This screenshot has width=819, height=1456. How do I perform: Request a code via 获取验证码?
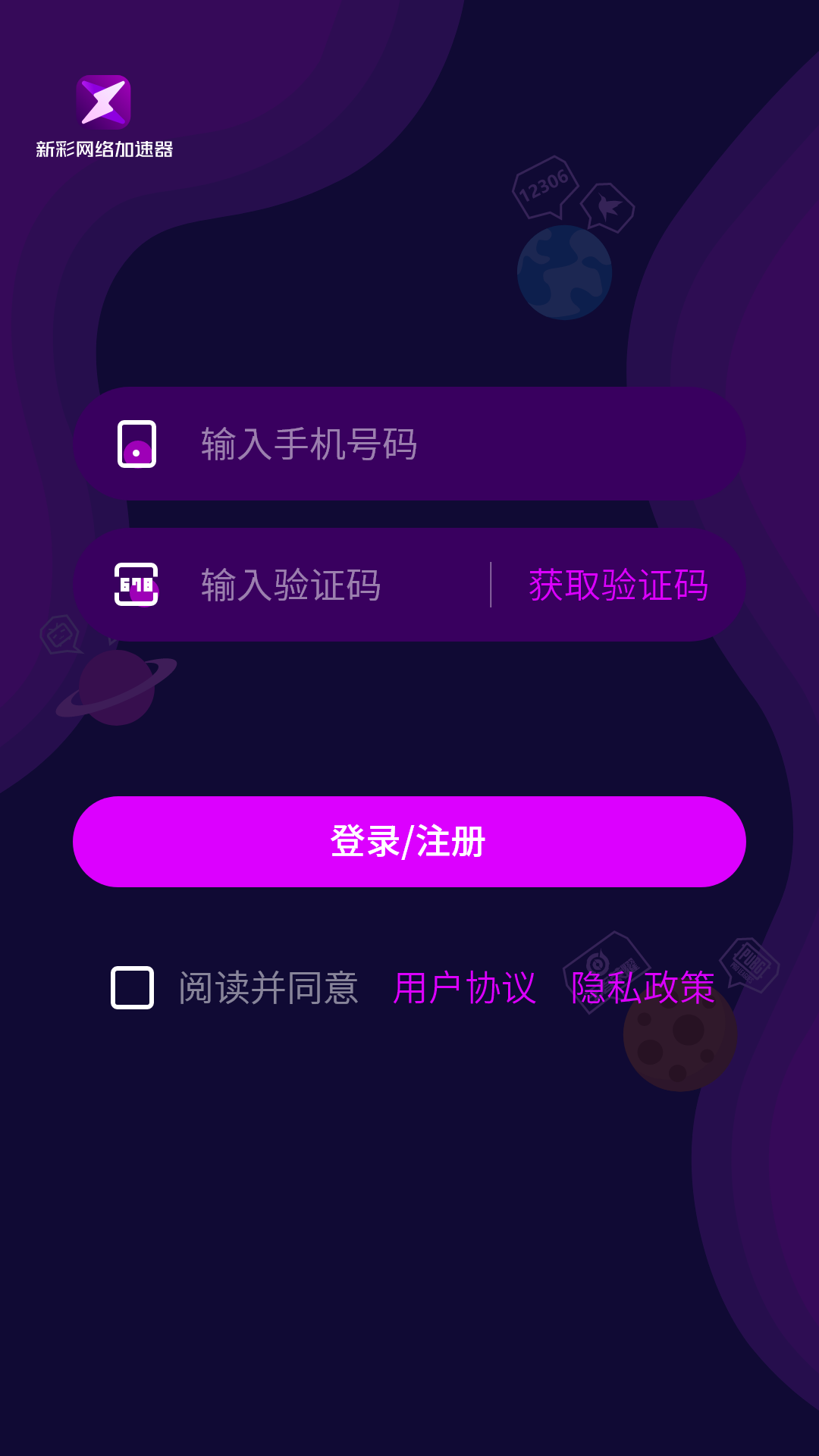tap(618, 585)
